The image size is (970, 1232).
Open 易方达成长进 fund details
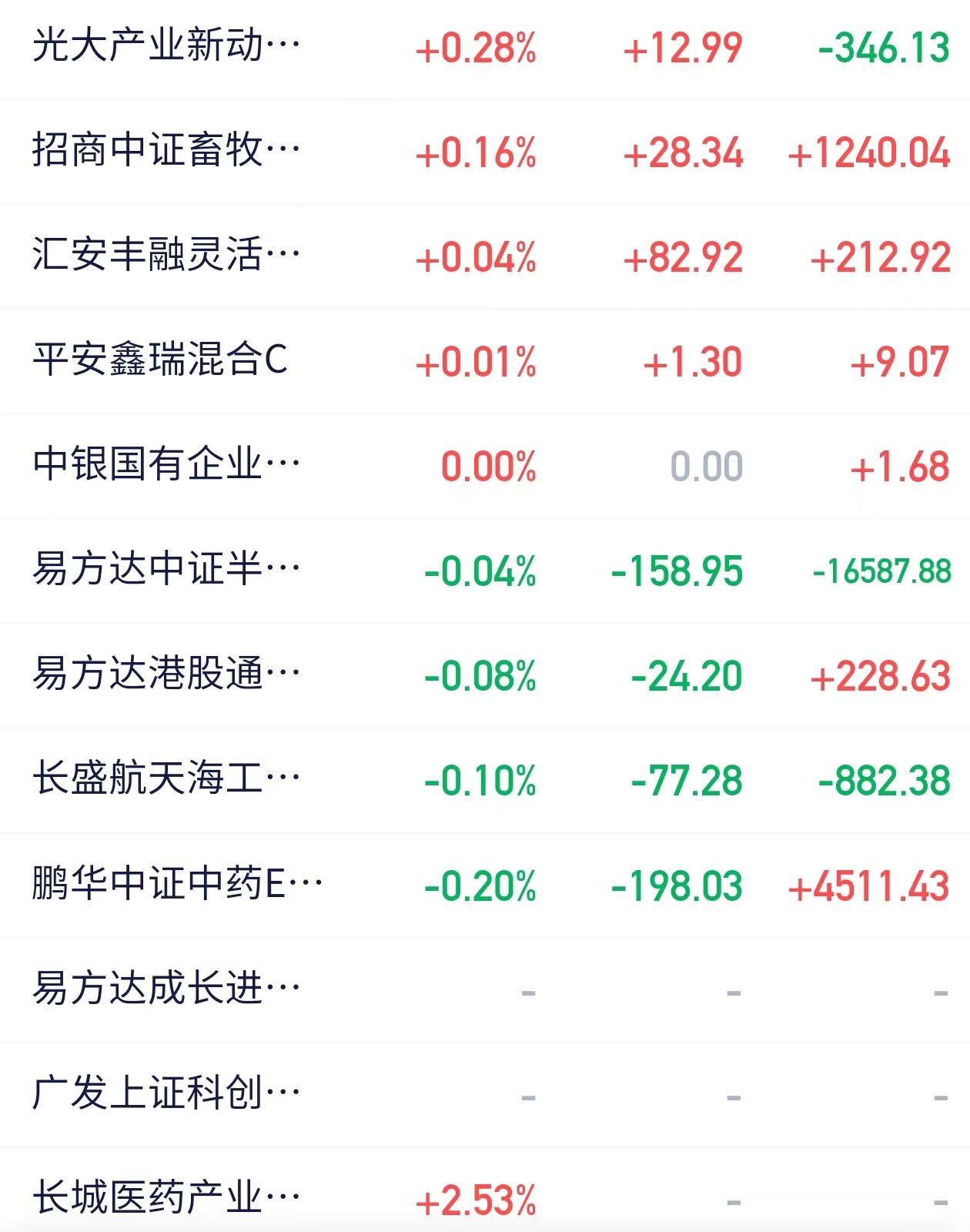point(166,988)
